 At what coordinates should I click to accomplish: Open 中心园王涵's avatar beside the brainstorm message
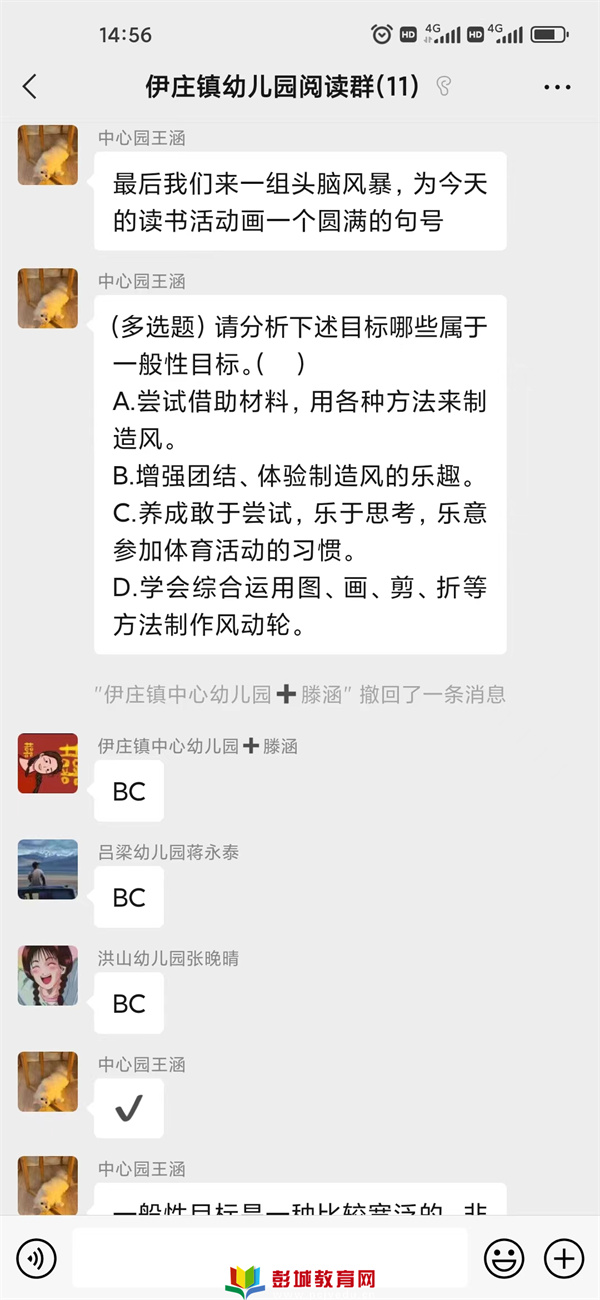click(x=47, y=155)
